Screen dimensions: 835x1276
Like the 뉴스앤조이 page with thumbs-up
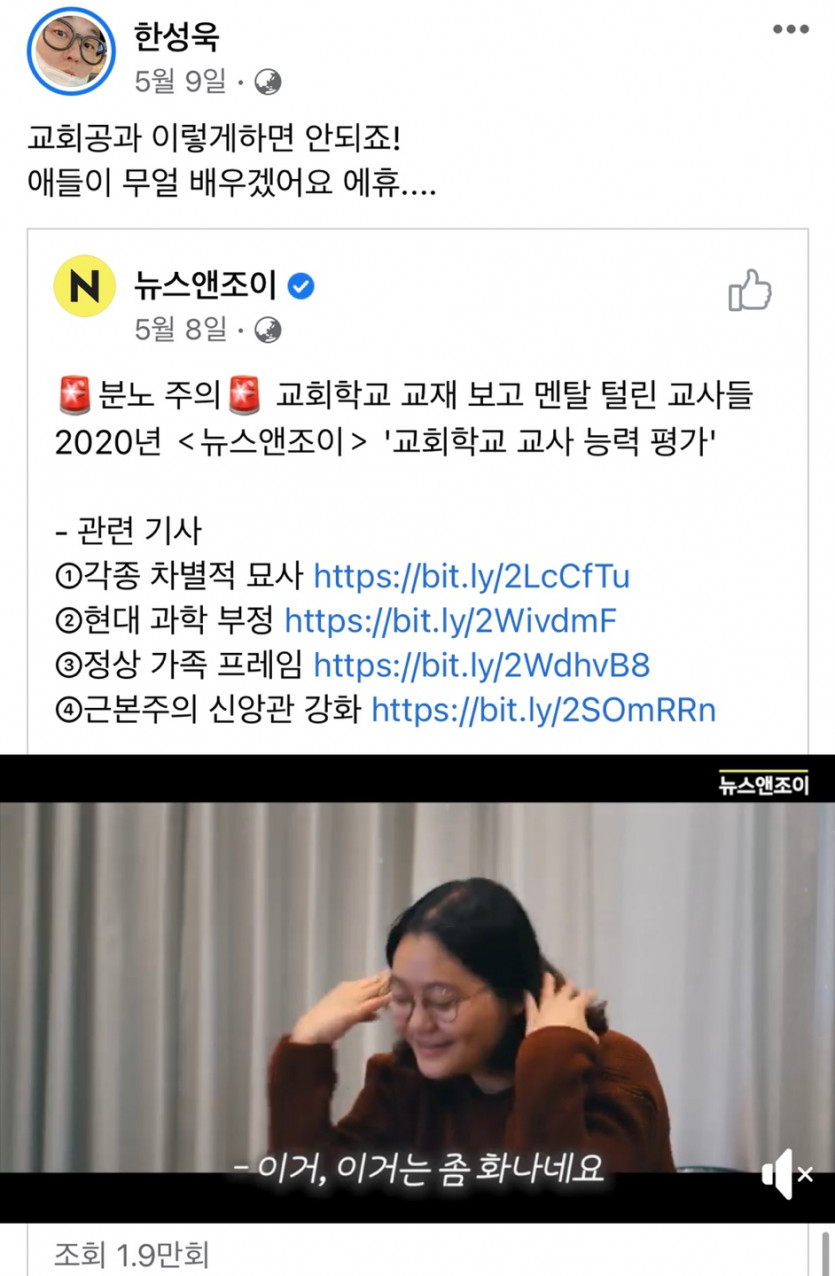pyautogui.click(x=750, y=291)
